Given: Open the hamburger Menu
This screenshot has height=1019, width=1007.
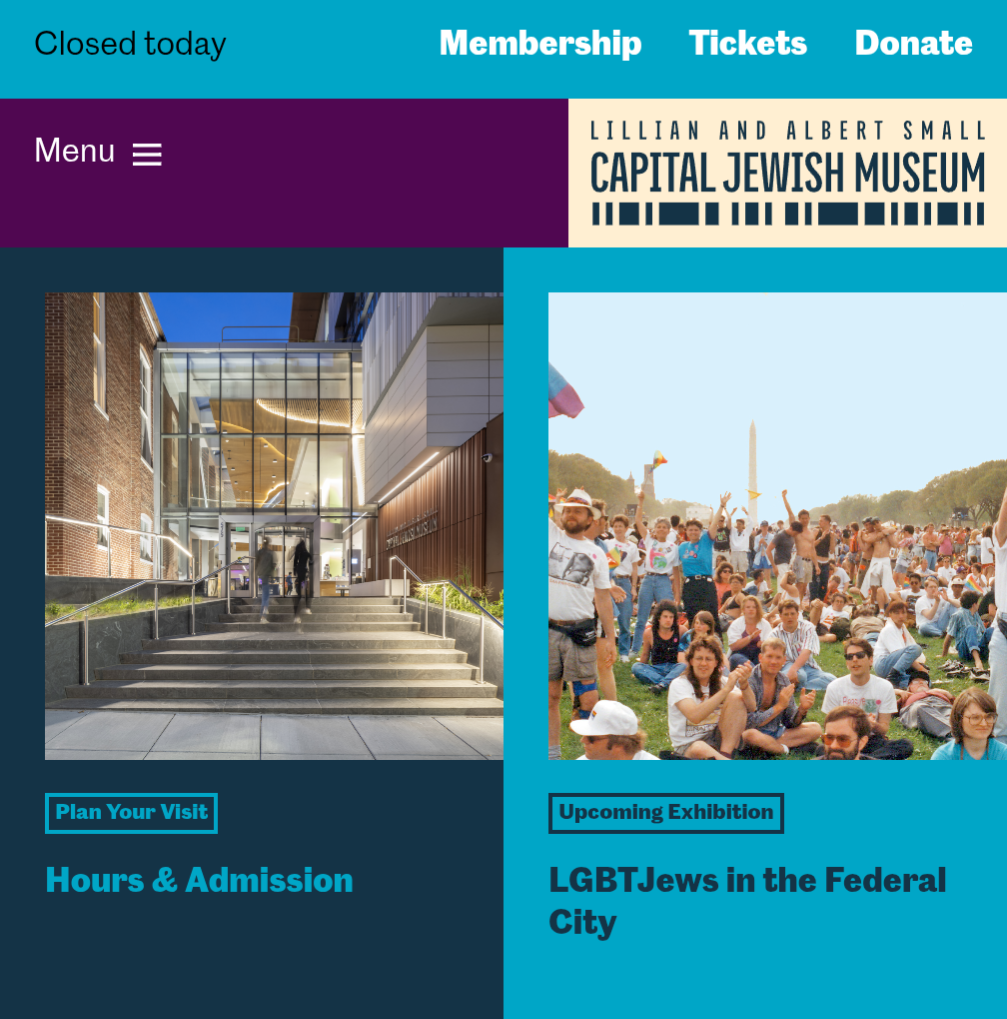Looking at the screenshot, I should coord(99,152).
